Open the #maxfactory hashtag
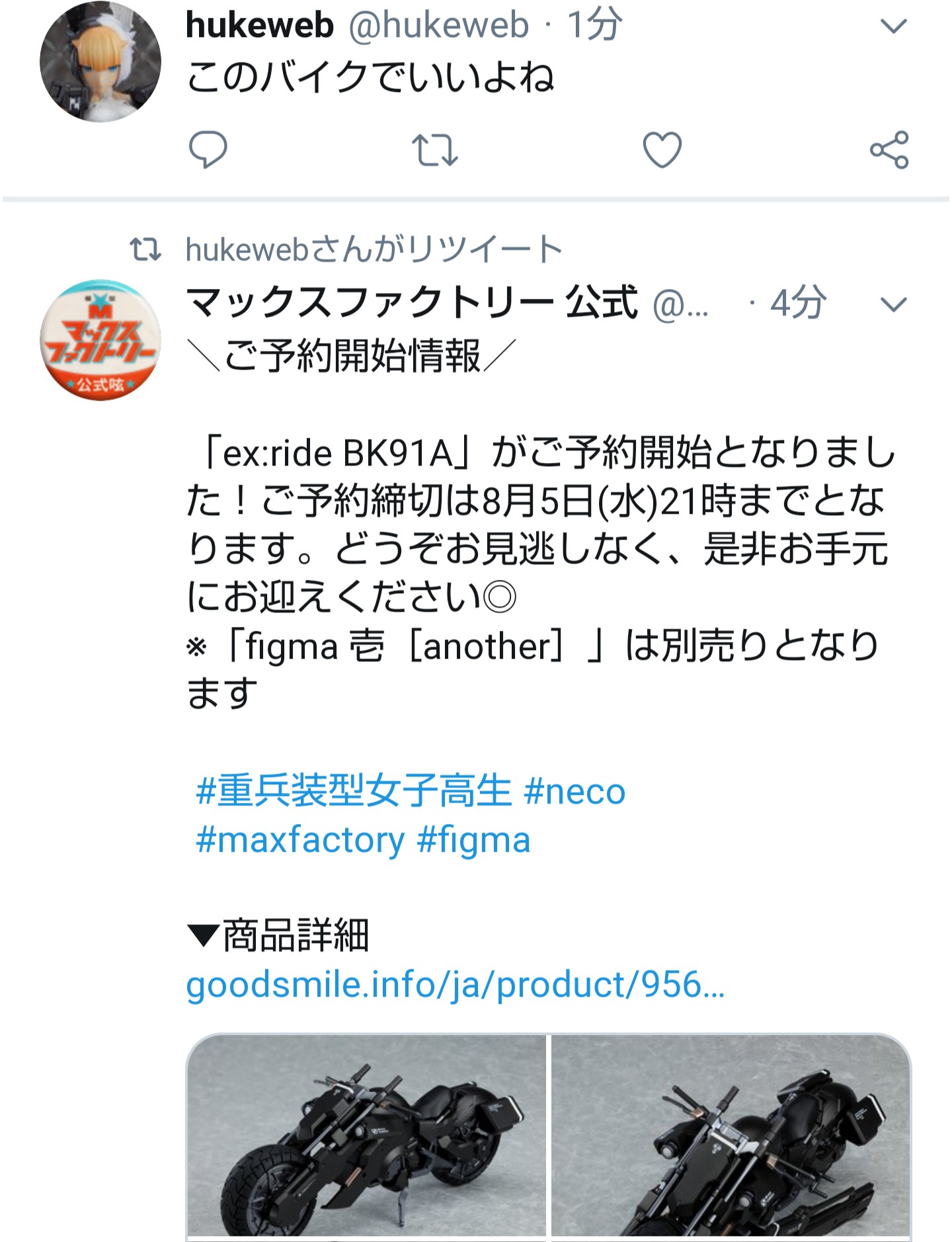 click(x=300, y=840)
